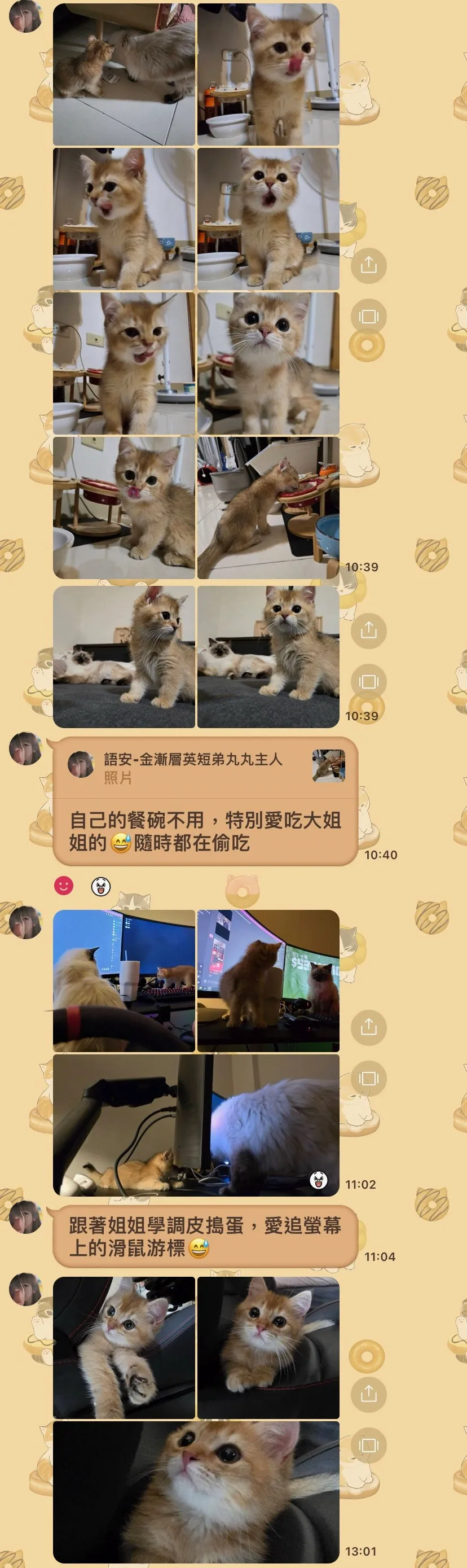The image size is (467, 1568).
Task: View photo of two cats facing each other
Action: click(x=124, y=75)
